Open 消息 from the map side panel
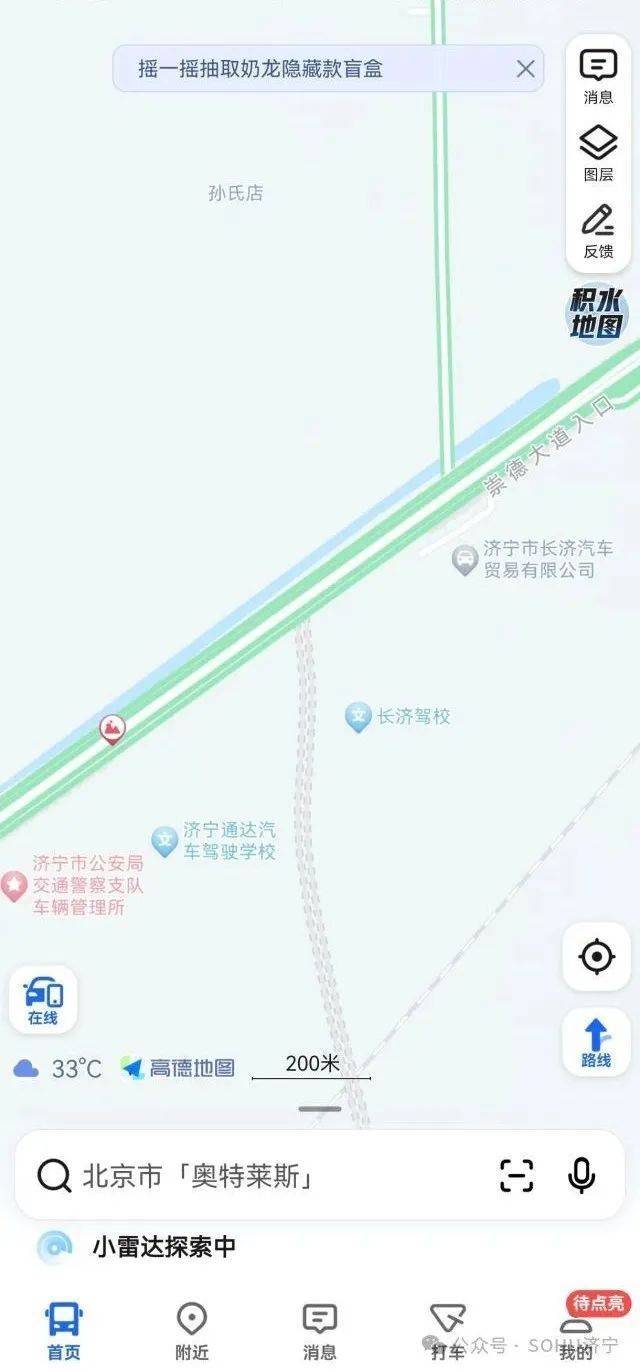 point(598,76)
